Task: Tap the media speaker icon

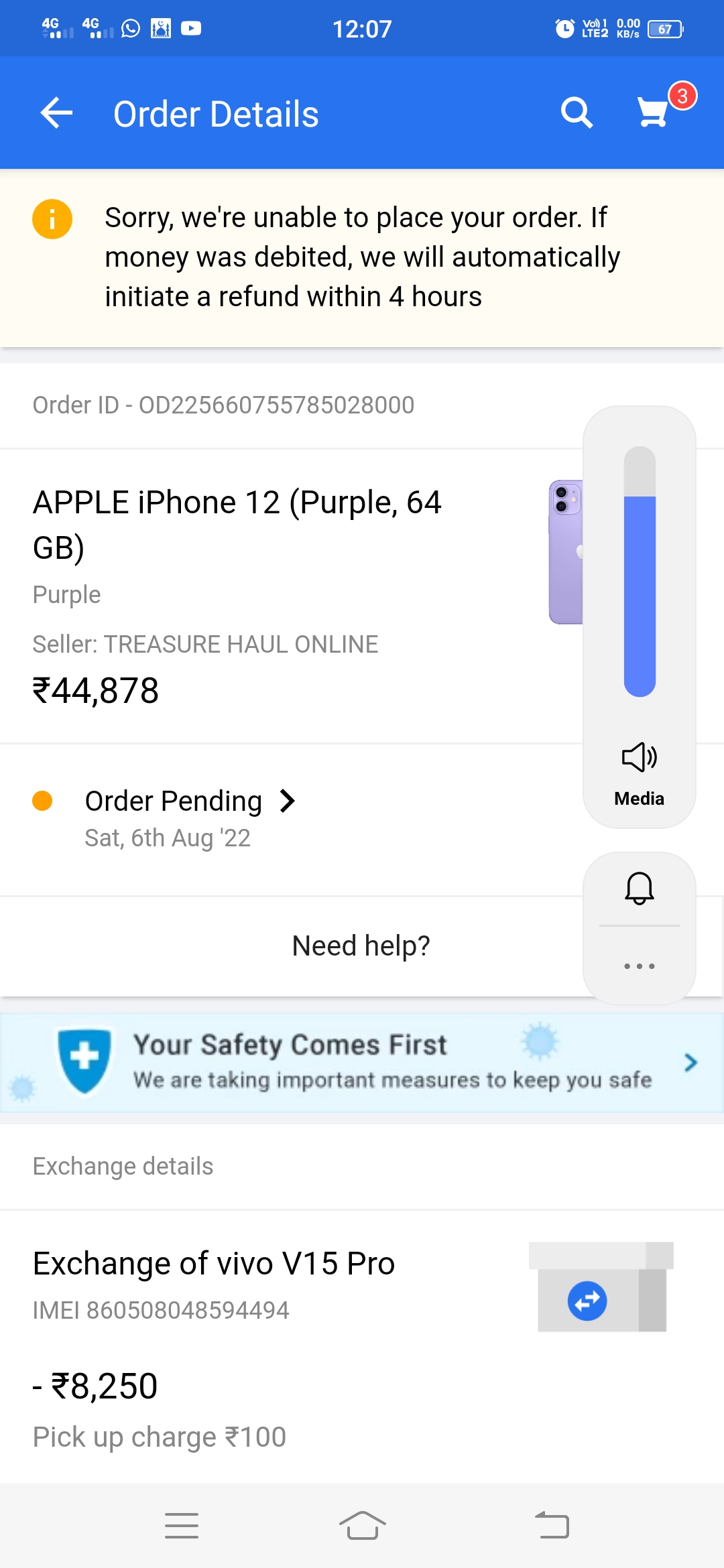Action: pos(639,758)
